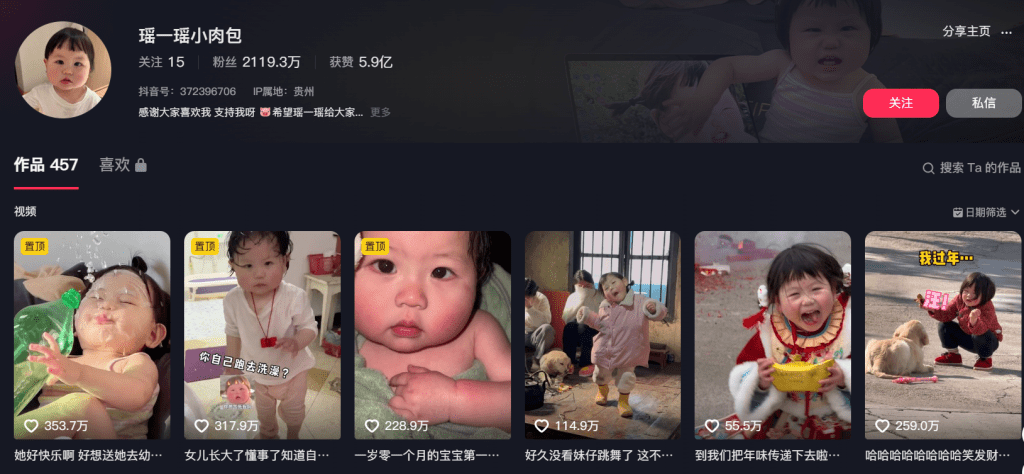Play the dancing video with 114.9万 likes
This screenshot has width=1024, height=474.
pos(602,335)
